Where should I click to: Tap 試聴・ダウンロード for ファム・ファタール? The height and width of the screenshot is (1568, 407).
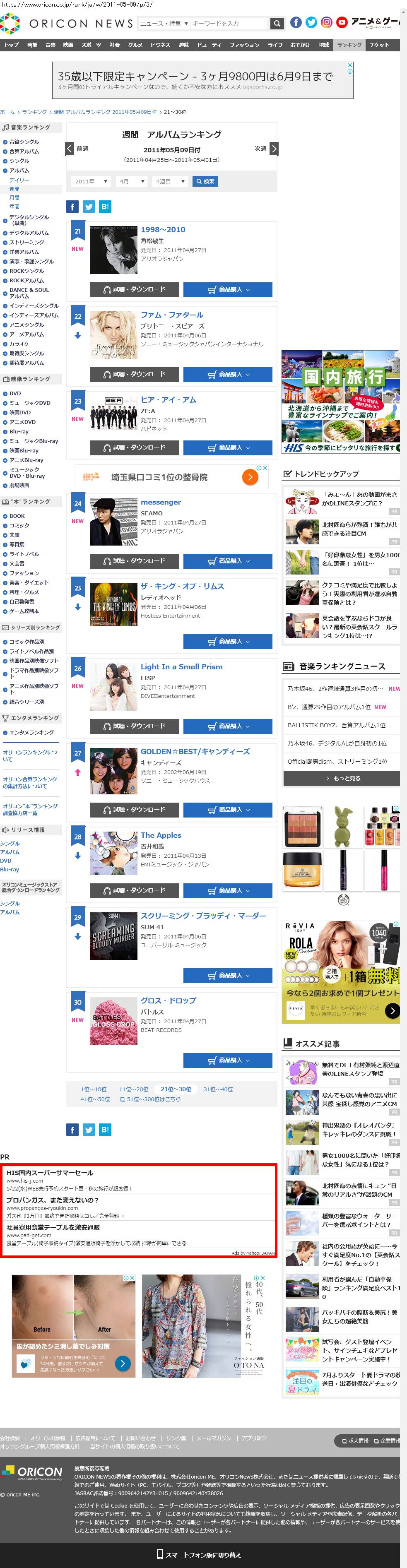(134, 374)
